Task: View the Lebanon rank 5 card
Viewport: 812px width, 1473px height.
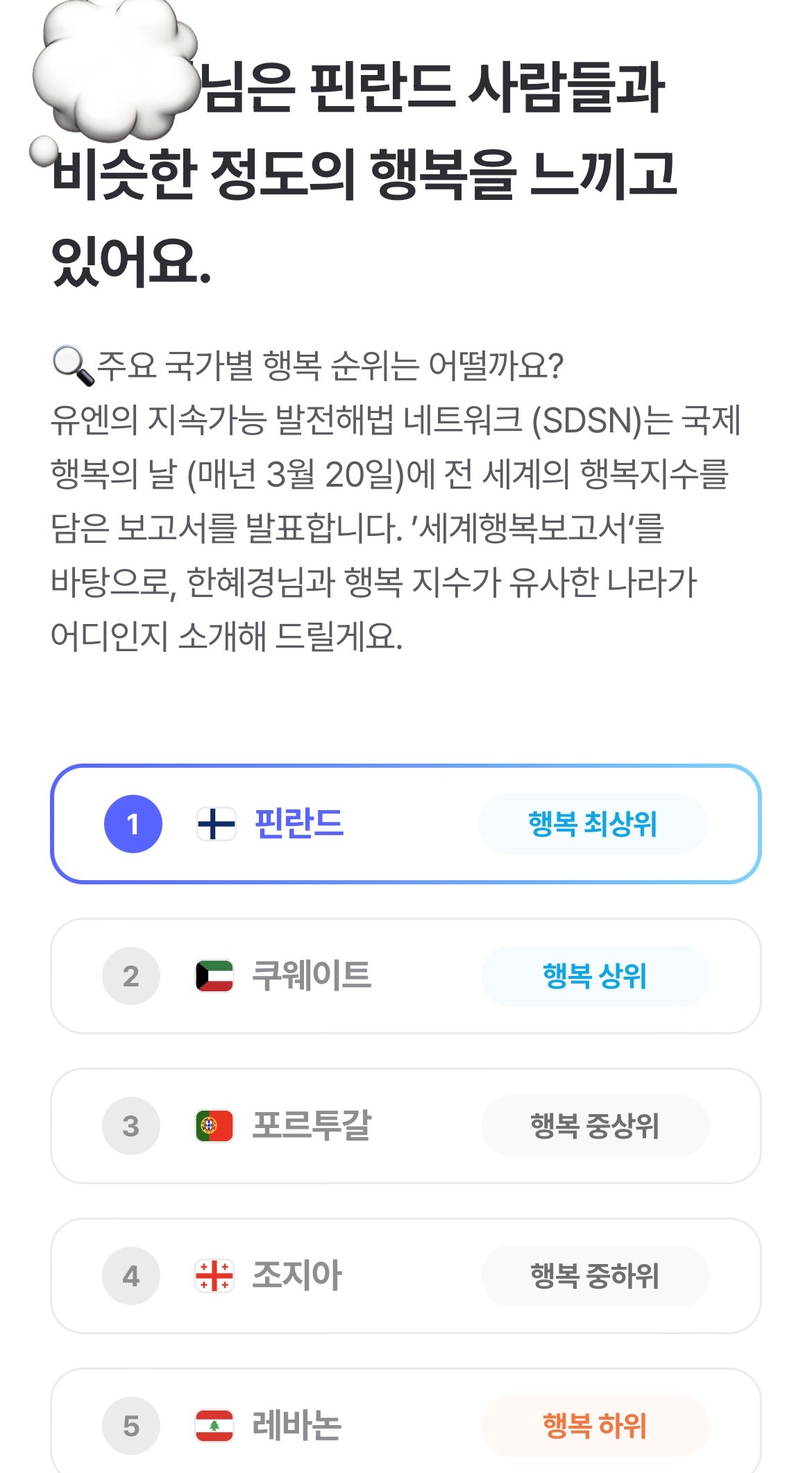Action: tap(406, 1421)
